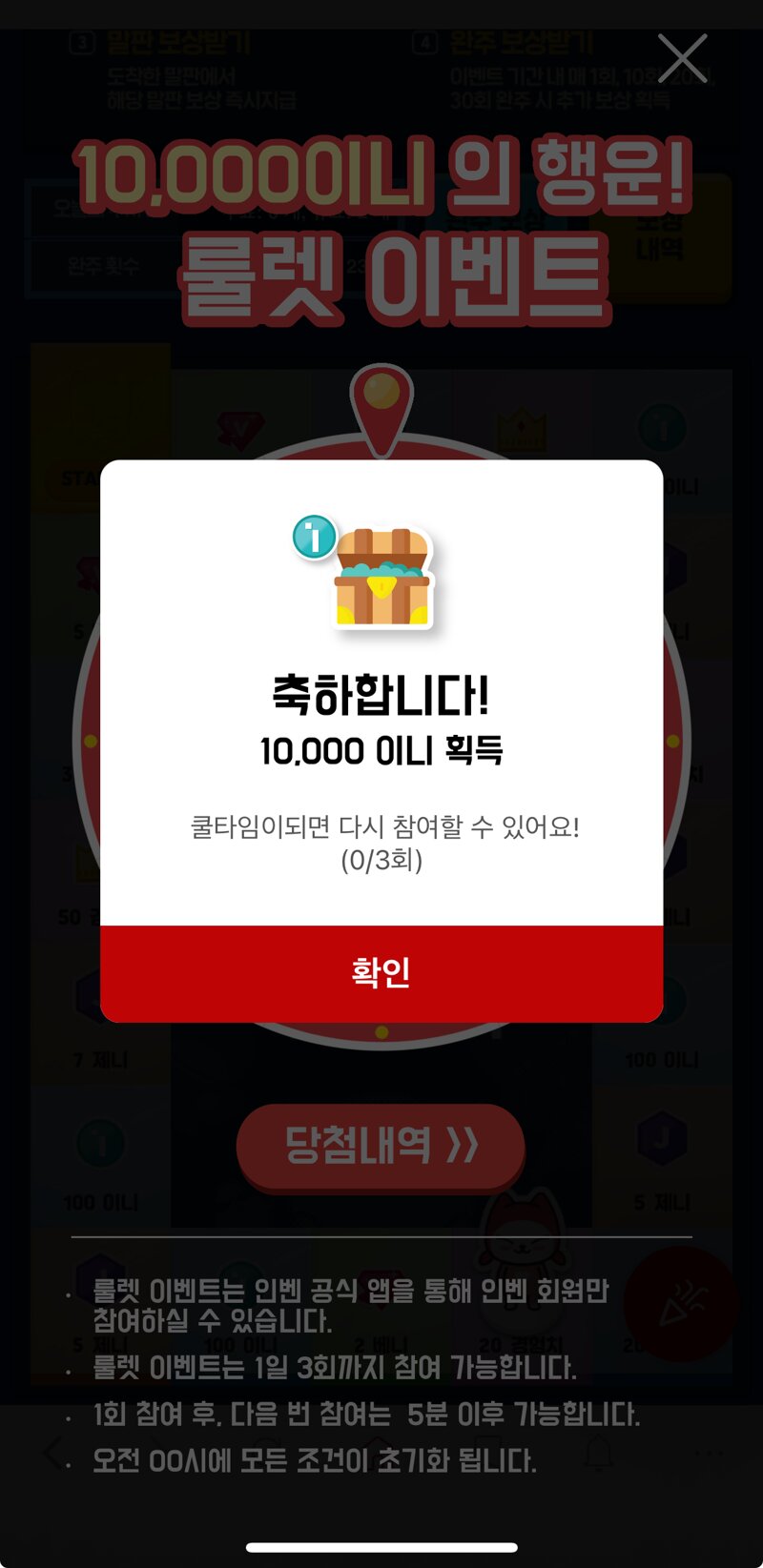Confirm the prize with 확인 button
Image resolution: width=763 pixels, height=1568 pixels.
point(381,973)
